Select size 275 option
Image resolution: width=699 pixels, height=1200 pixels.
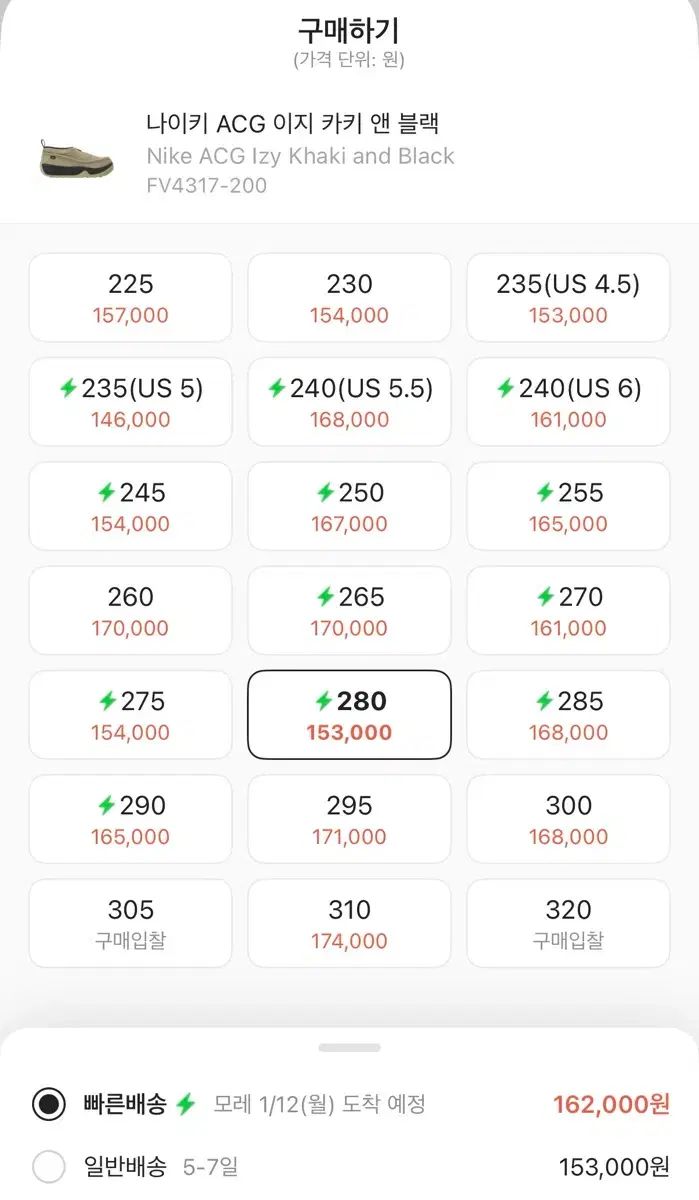130,715
